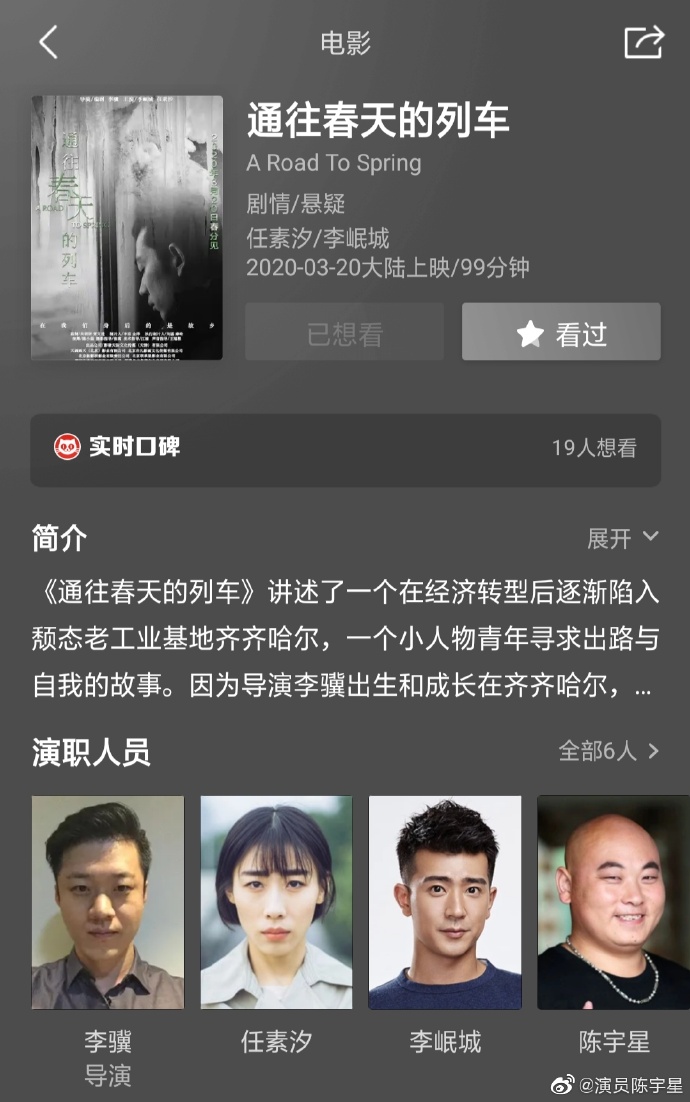
Task: View all cast via 全部6人
Action: coord(609,751)
